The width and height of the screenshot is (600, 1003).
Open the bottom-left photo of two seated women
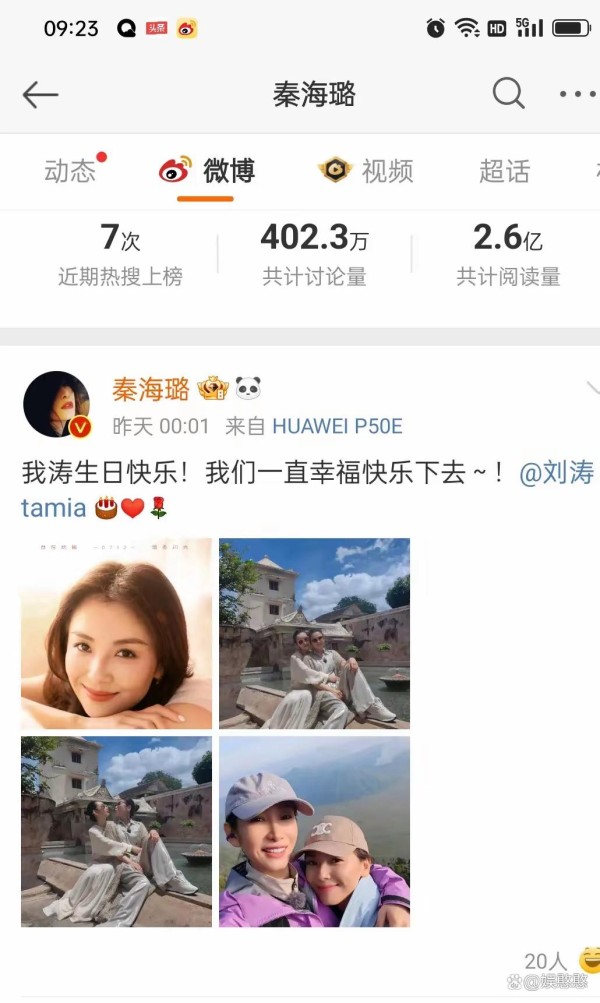click(x=116, y=831)
